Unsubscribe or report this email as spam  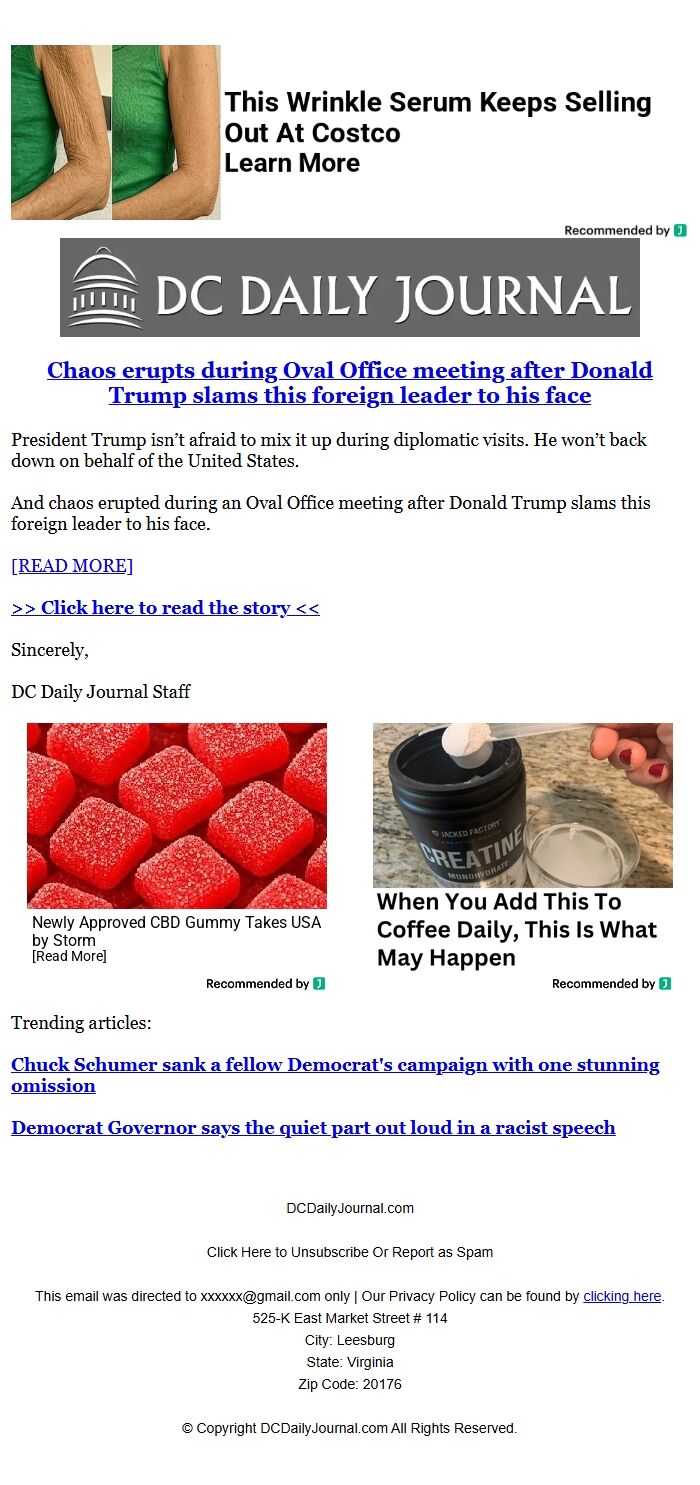point(350,1252)
